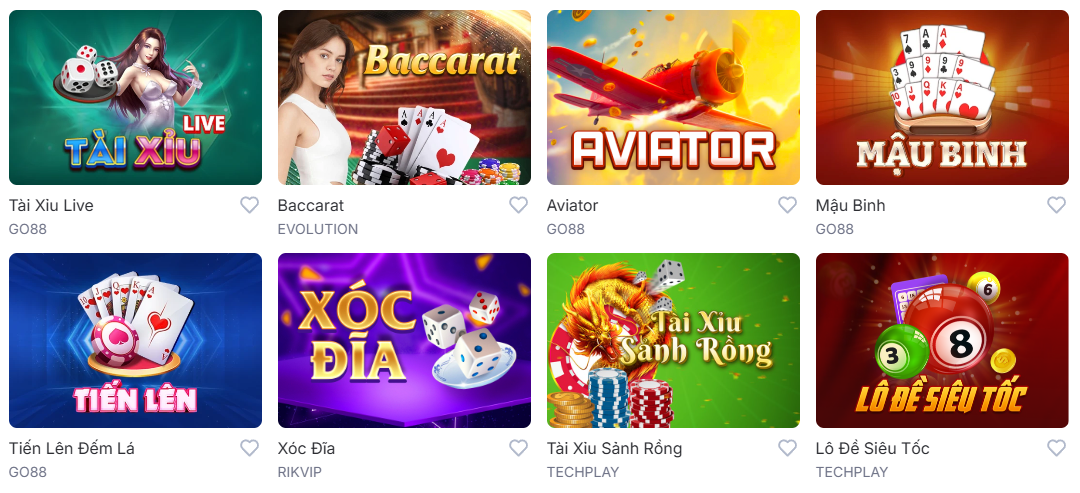Open the Lô Đề Siêu Tốc game
1080x493 pixels.
942,340
